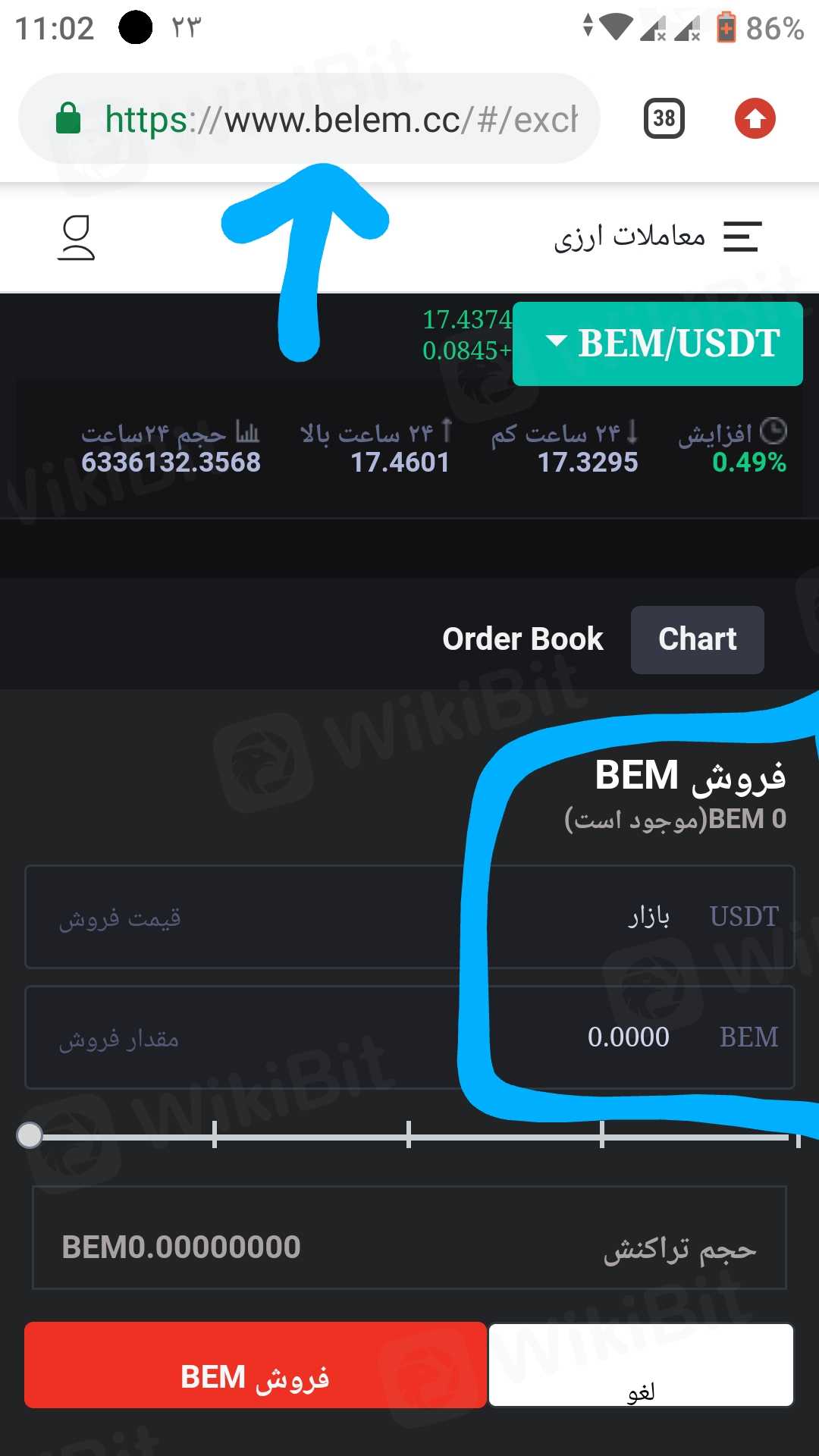Screen dimensions: 819x1456
Task: Focus the sell price USDT field
Action: [x=409, y=917]
